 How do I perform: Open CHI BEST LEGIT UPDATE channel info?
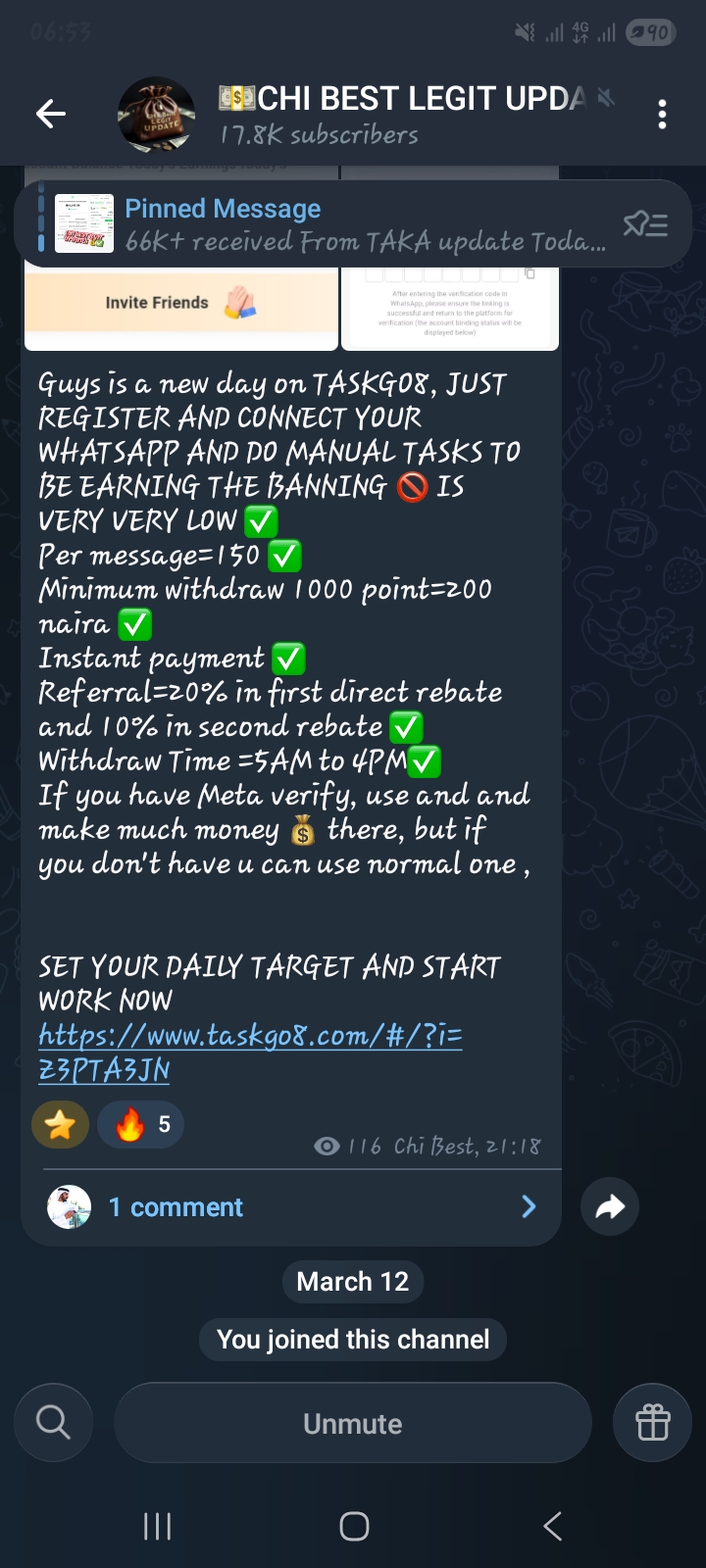click(x=392, y=115)
